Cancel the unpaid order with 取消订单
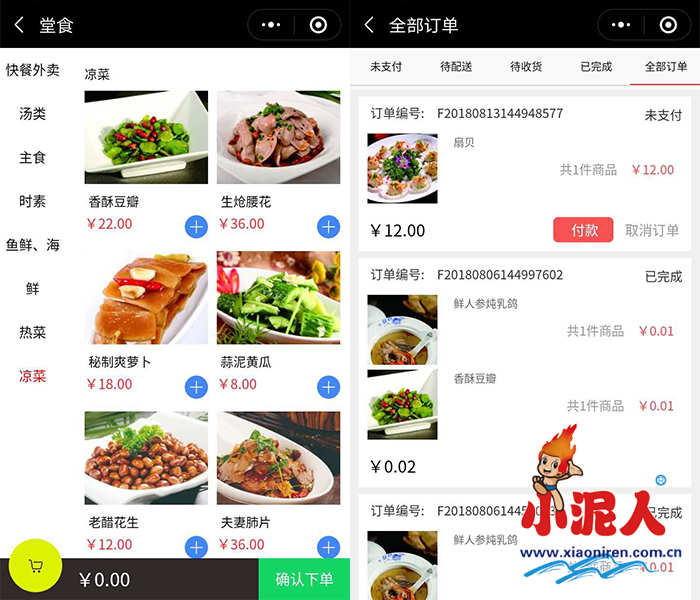The height and width of the screenshot is (600, 700). click(652, 230)
